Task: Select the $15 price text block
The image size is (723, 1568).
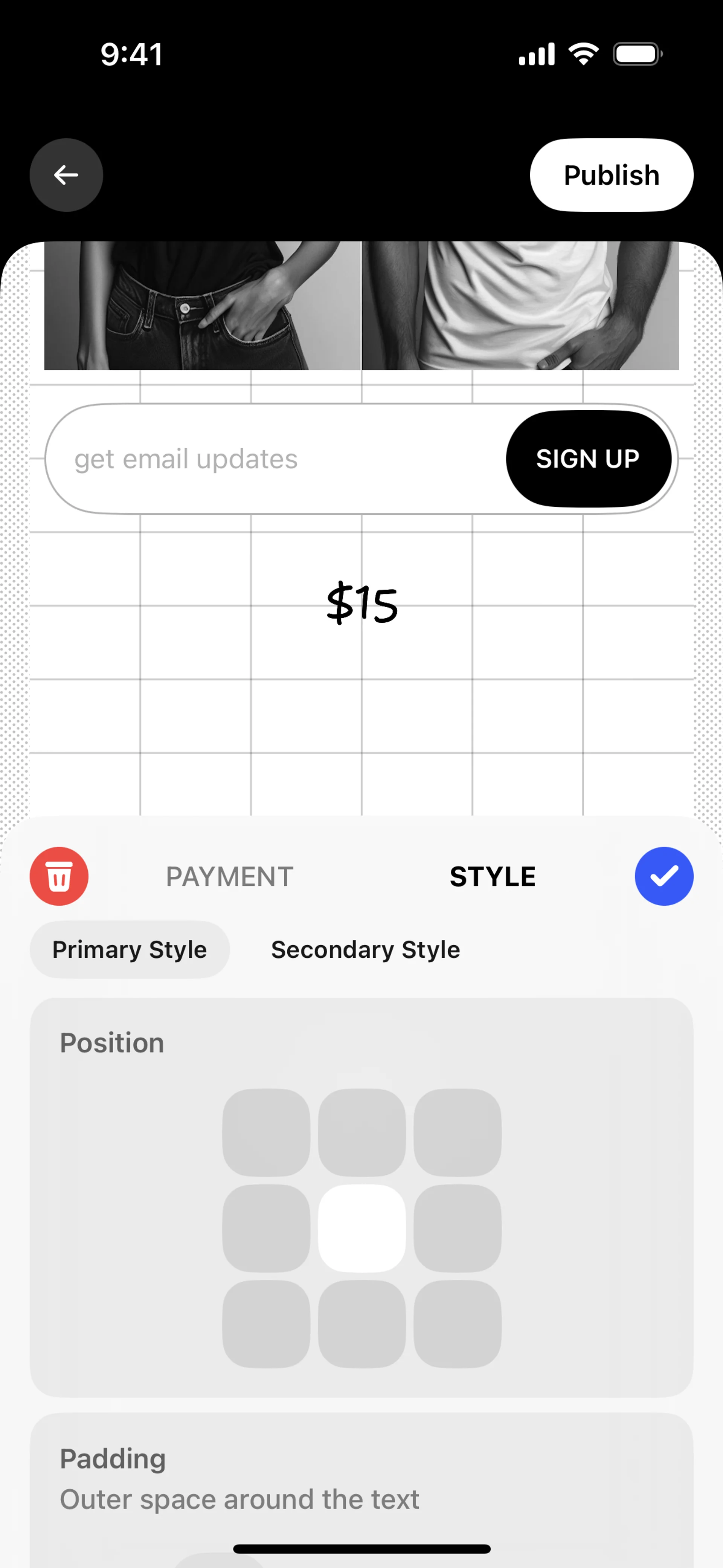Action: (x=362, y=603)
